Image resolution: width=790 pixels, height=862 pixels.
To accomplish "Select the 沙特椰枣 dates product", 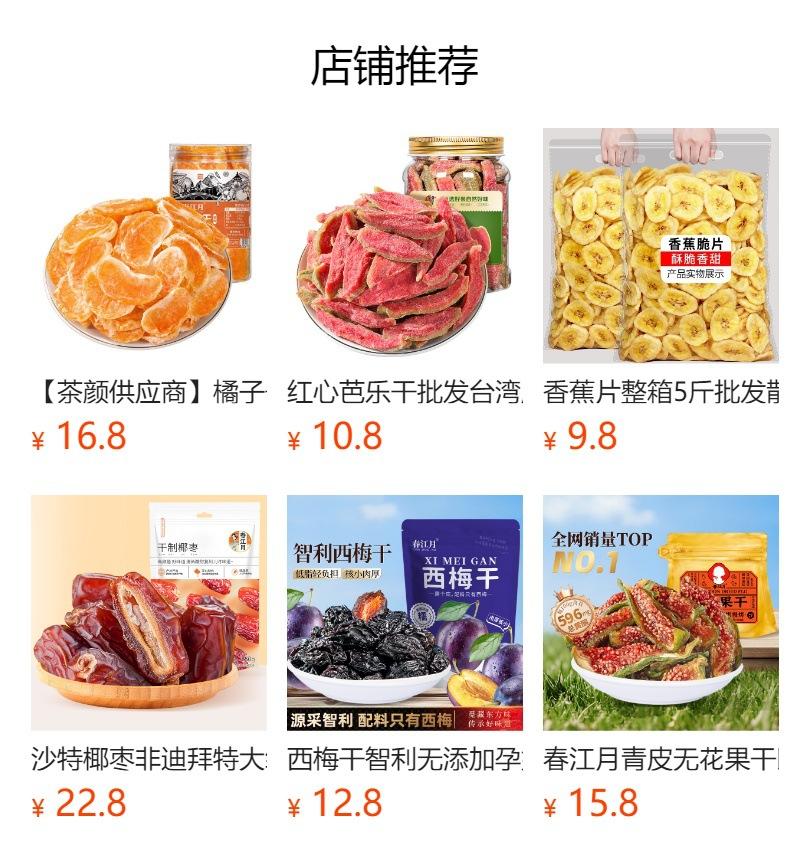I will pos(148,613).
